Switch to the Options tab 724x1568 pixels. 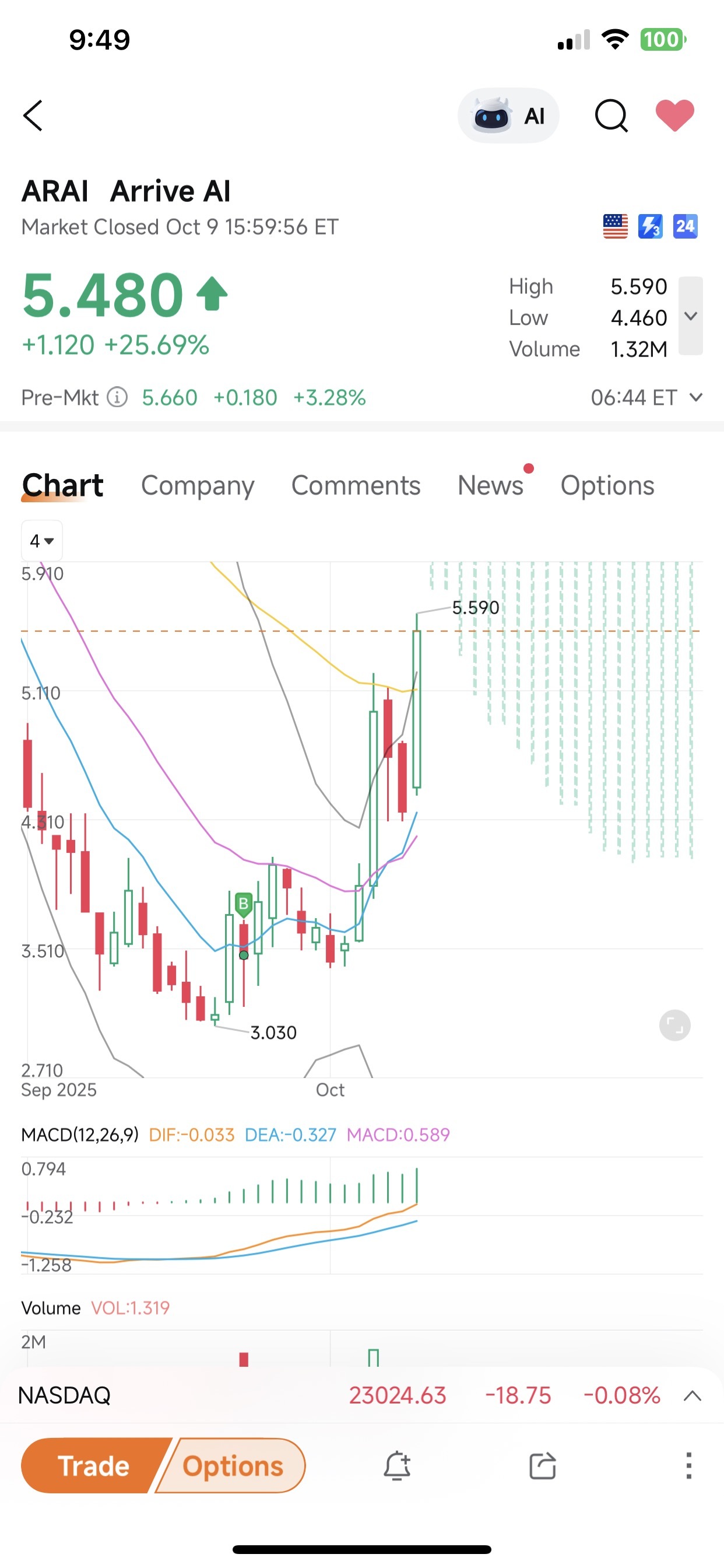(607, 485)
